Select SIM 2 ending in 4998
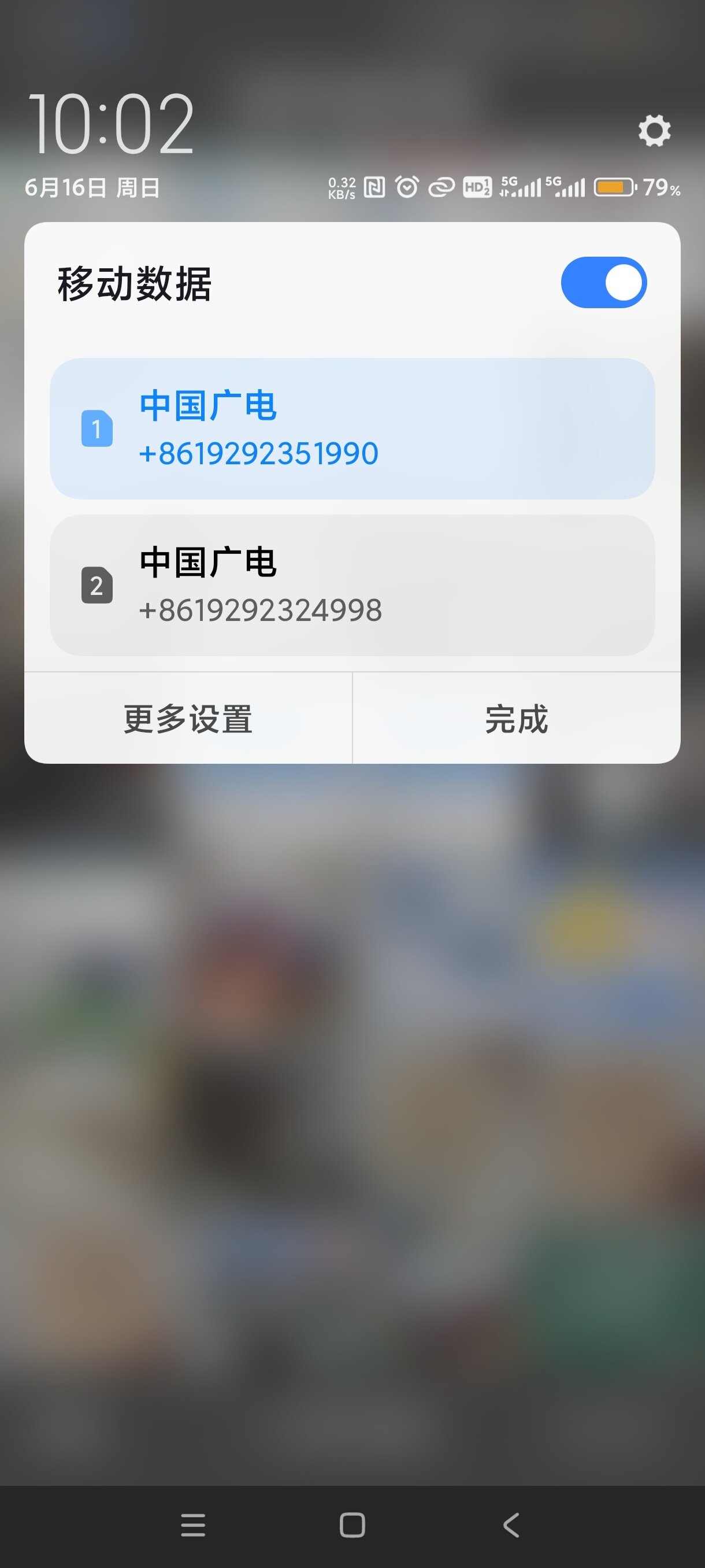Viewport: 705px width, 1568px height. point(352,585)
